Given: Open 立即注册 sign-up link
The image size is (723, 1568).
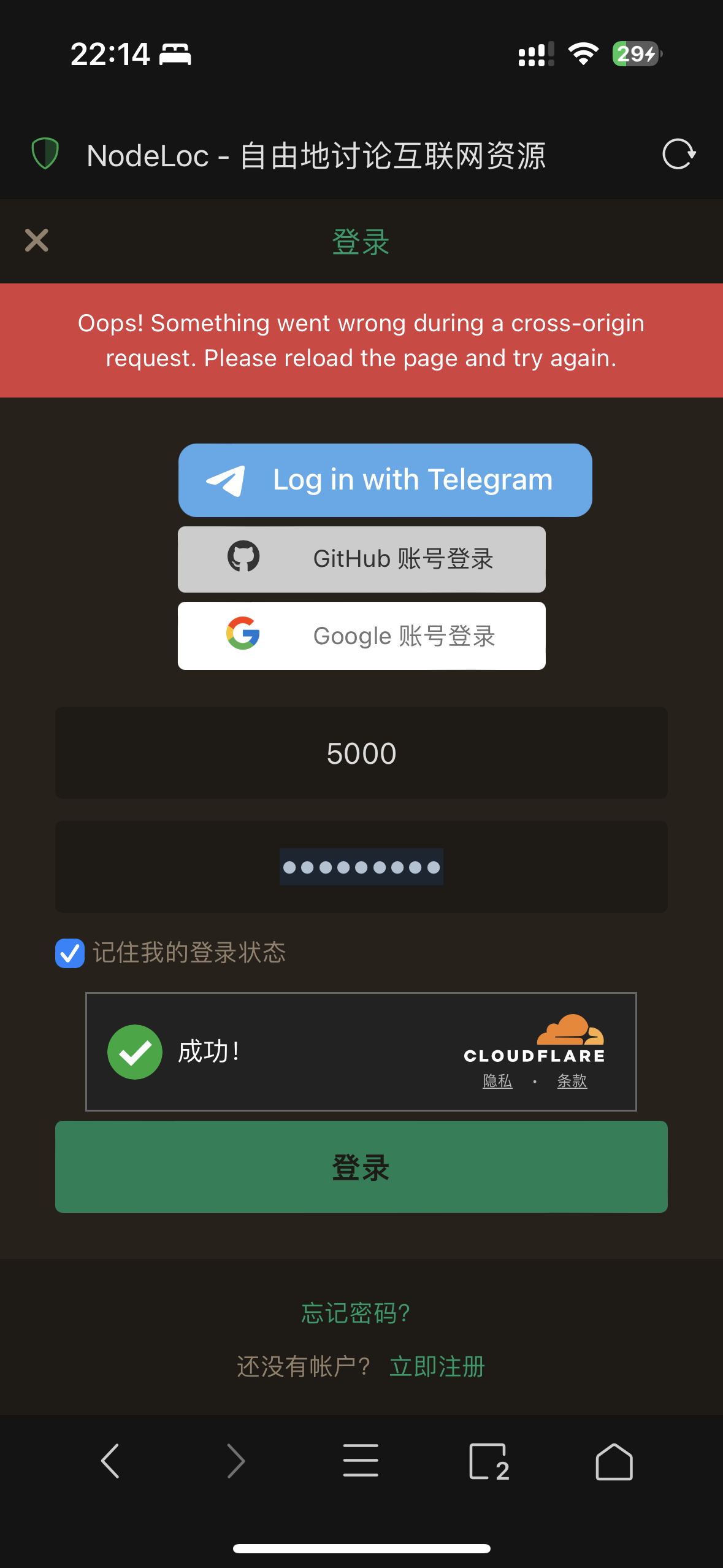Looking at the screenshot, I should coord(437,1367).
